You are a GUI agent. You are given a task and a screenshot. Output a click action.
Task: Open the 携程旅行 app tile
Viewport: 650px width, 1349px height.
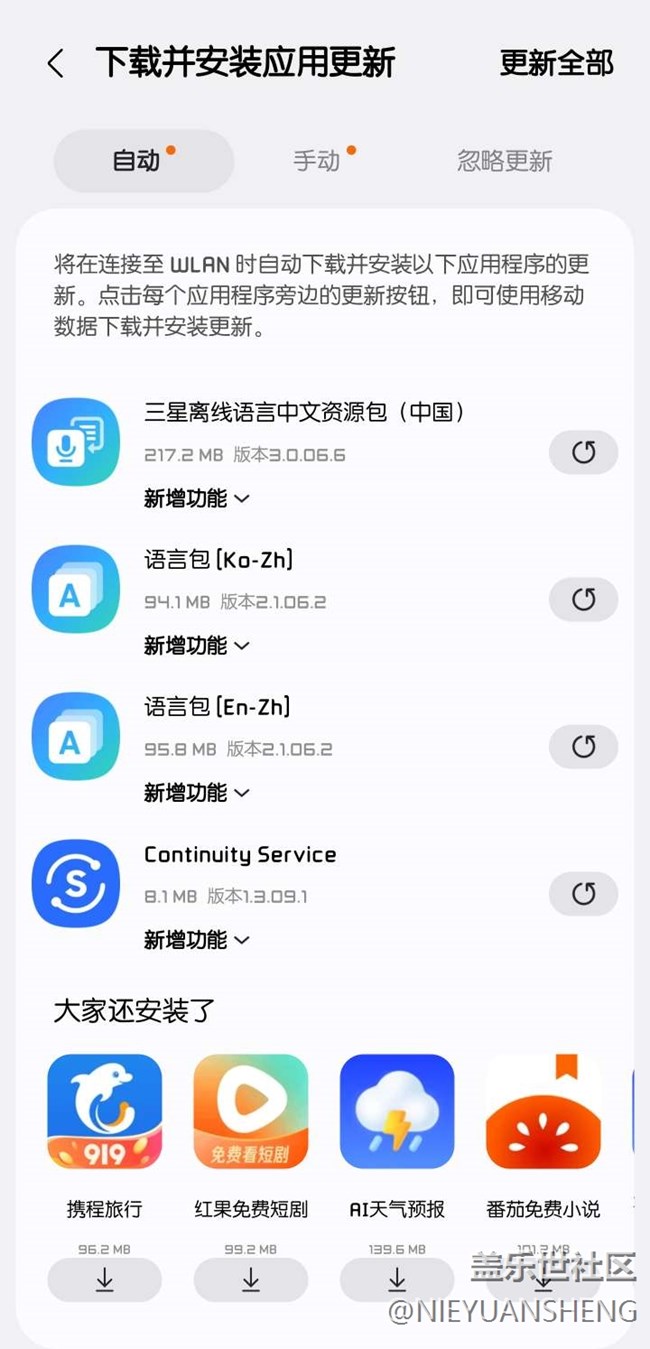104,1111
